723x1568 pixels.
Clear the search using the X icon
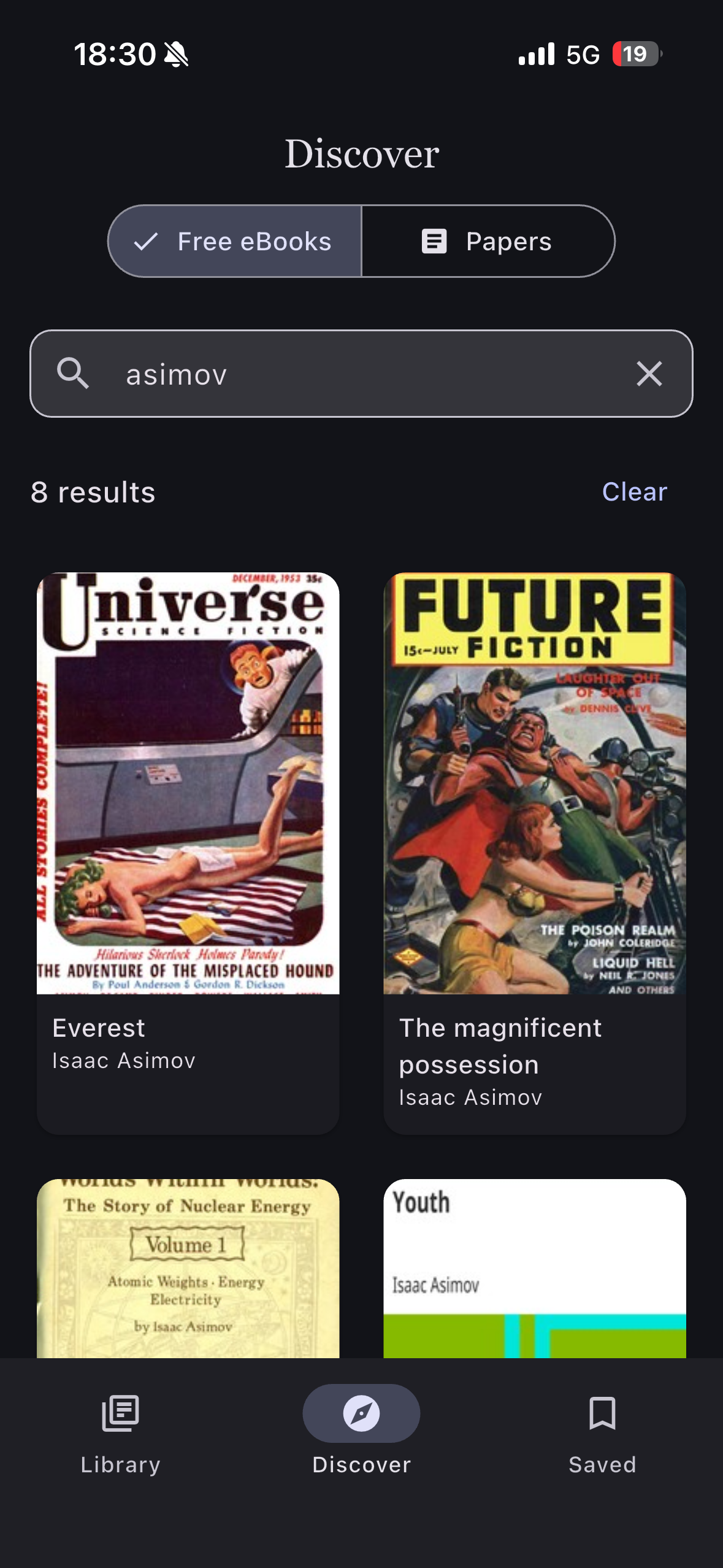pos(649,373)
